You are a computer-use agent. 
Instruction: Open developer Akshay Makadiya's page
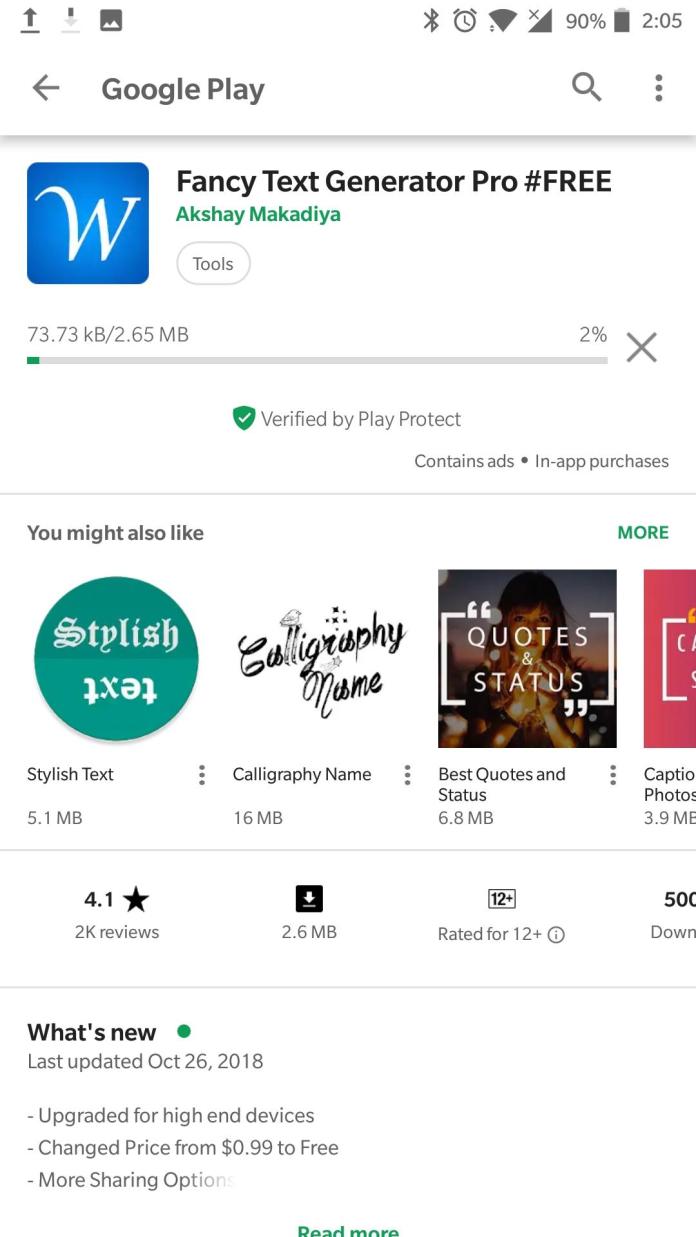(258, 214)
